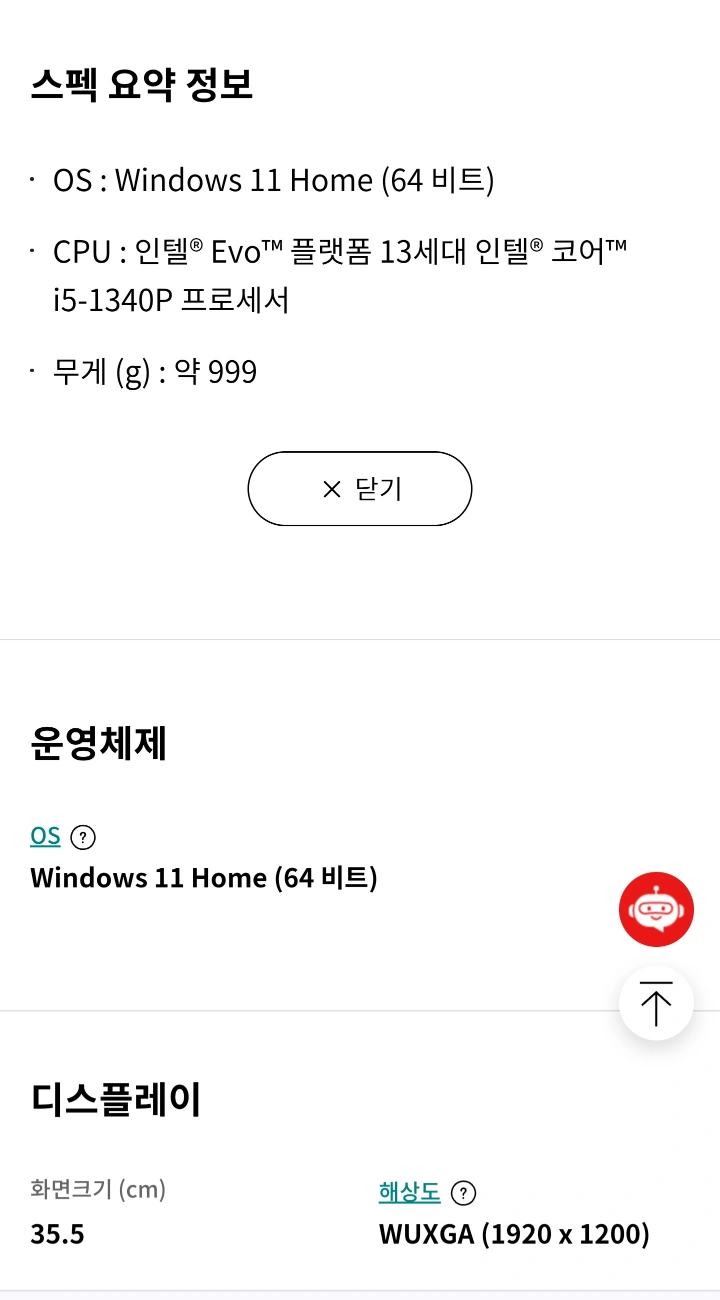Screen dimensions: 720x1300
Task: Jump back to top with arrow button
Action: click(x=656, y=1003)
